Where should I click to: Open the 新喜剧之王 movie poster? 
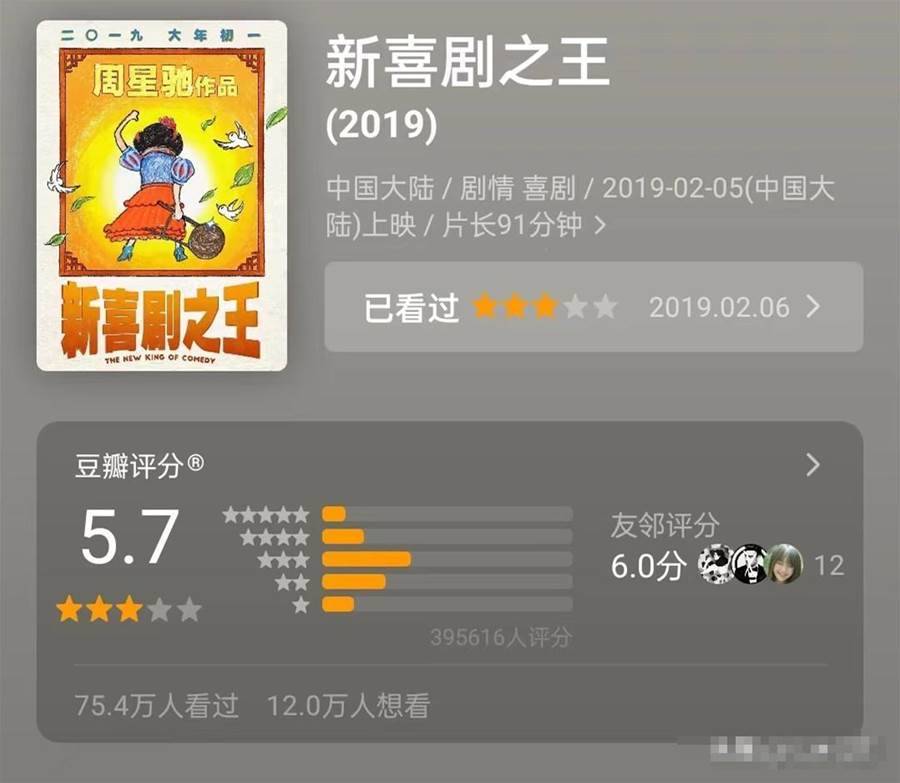tap(162, 196)
